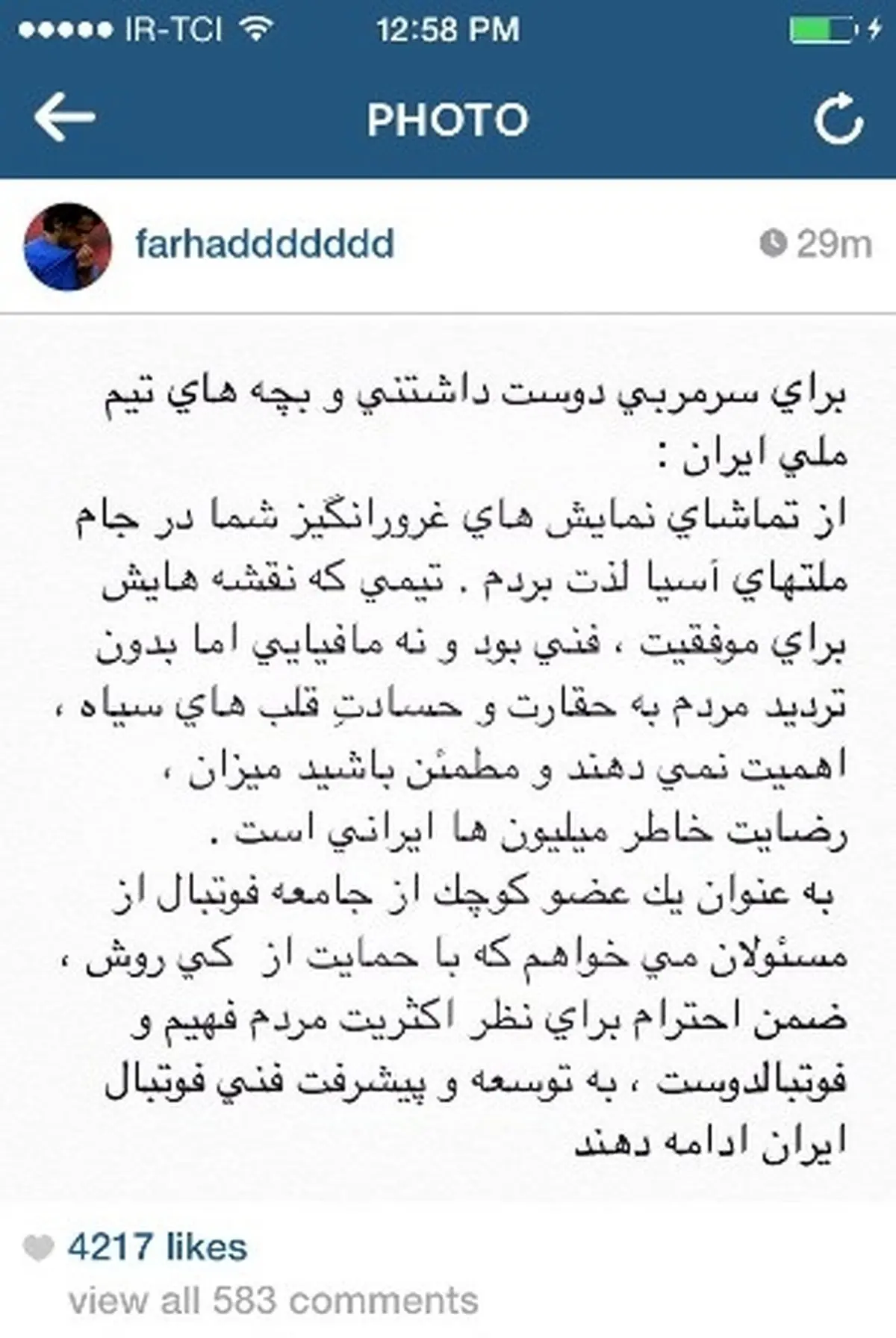Refresh the photo page
Image resolution: width=896 pixels, height=1338 pixels.
[839, 119]
